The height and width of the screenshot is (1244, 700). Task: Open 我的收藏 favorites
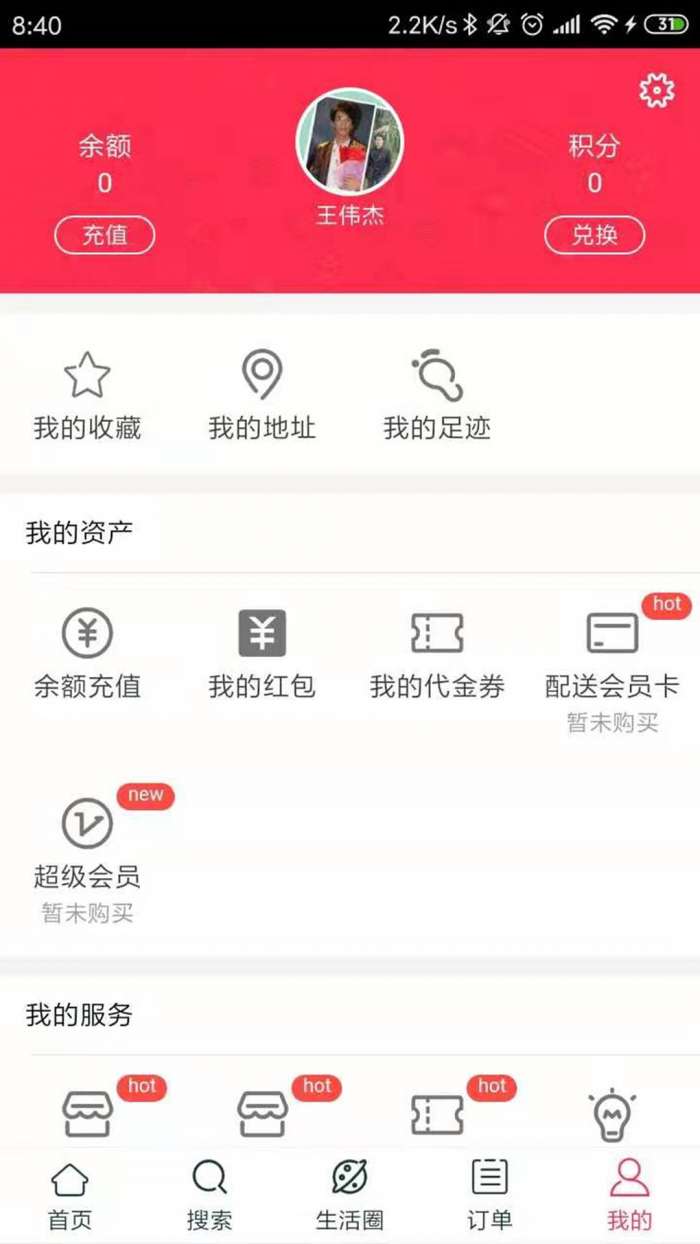coord(87,397)
